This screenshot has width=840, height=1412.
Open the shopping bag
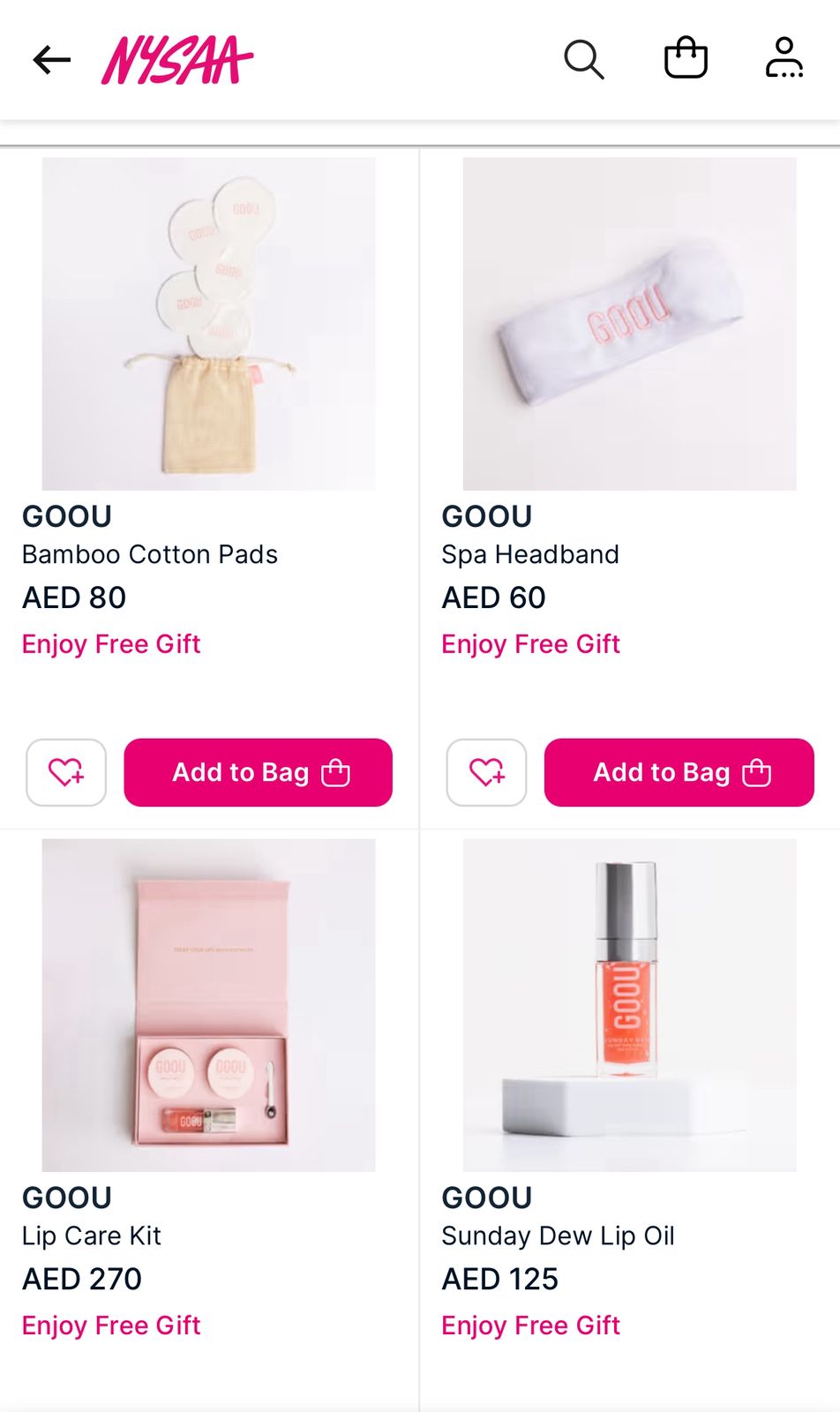click(686, 58)
